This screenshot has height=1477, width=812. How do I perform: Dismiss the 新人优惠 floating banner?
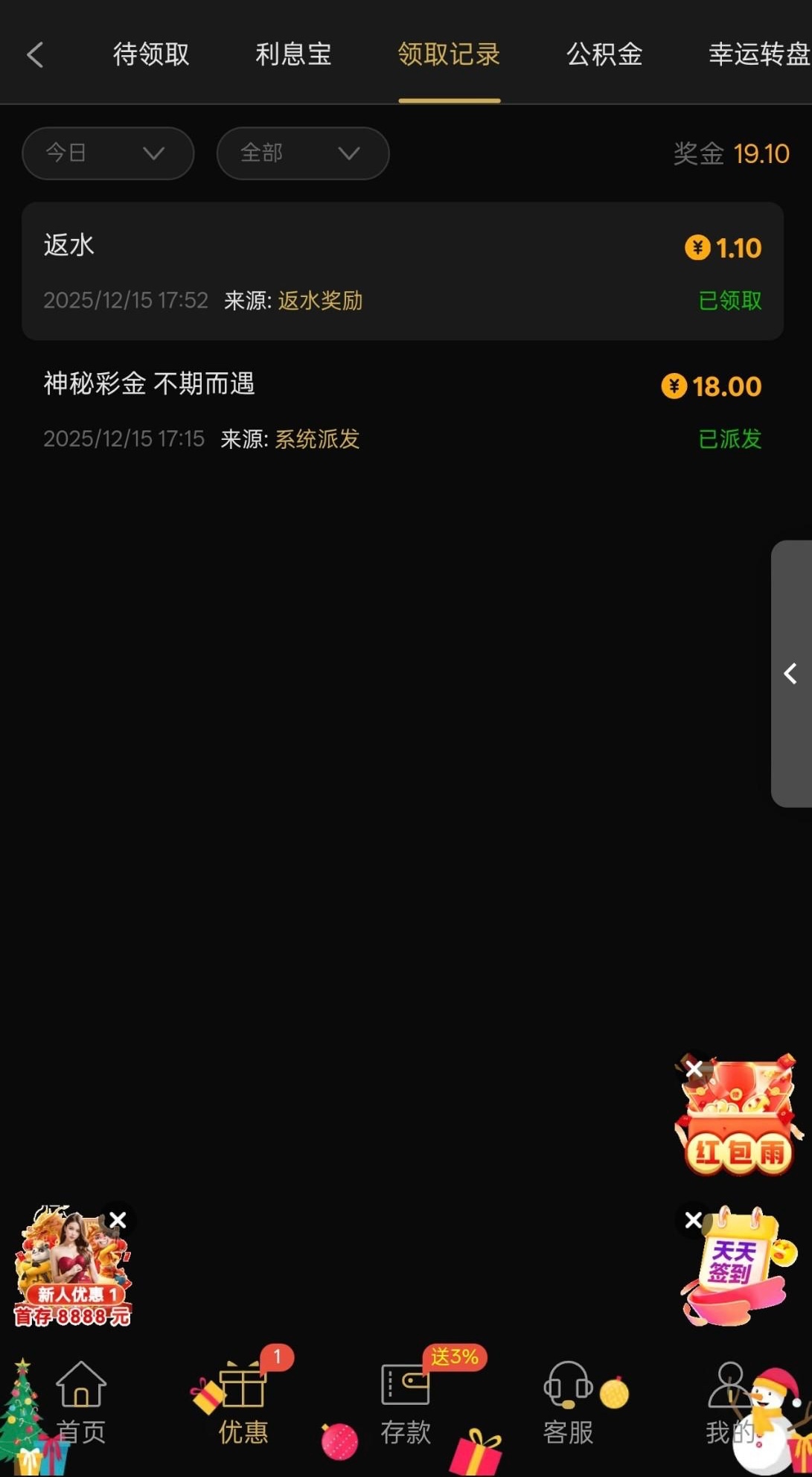point(118,1219)
